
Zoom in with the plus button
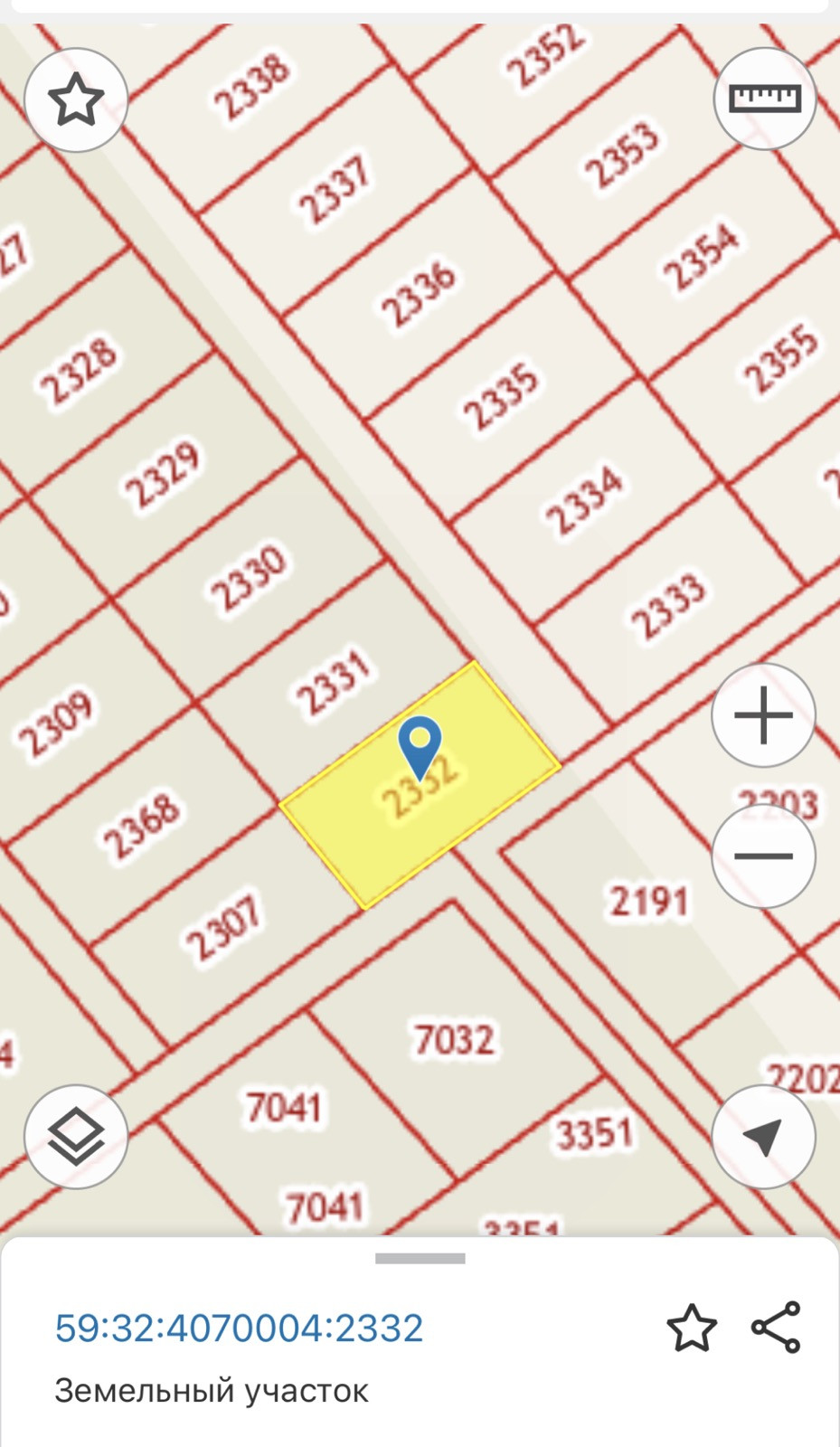click(x=763, y=715)
